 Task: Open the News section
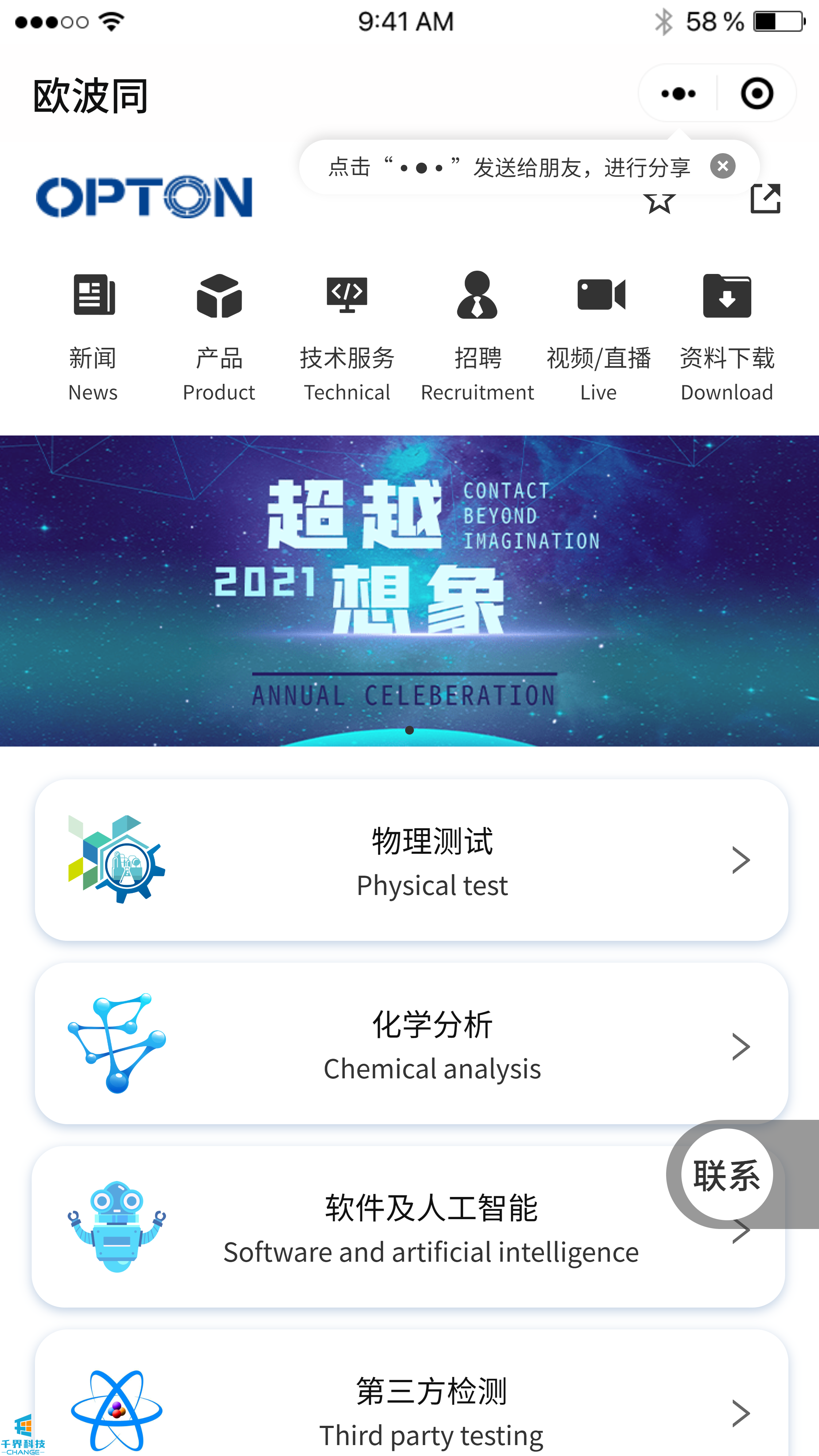pos(93,336)
